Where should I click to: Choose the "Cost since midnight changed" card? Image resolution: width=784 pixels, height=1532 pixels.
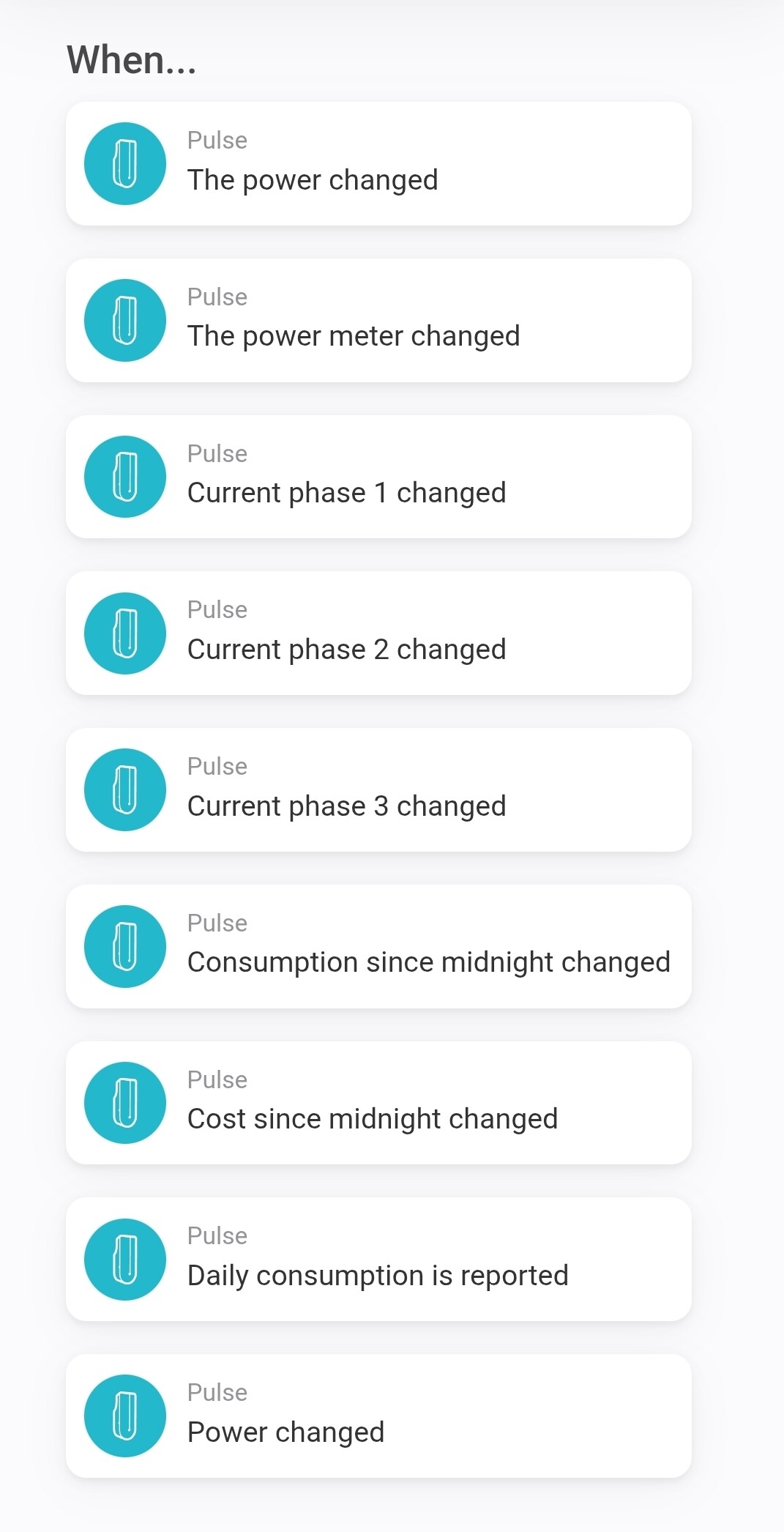pos(378,1104)
